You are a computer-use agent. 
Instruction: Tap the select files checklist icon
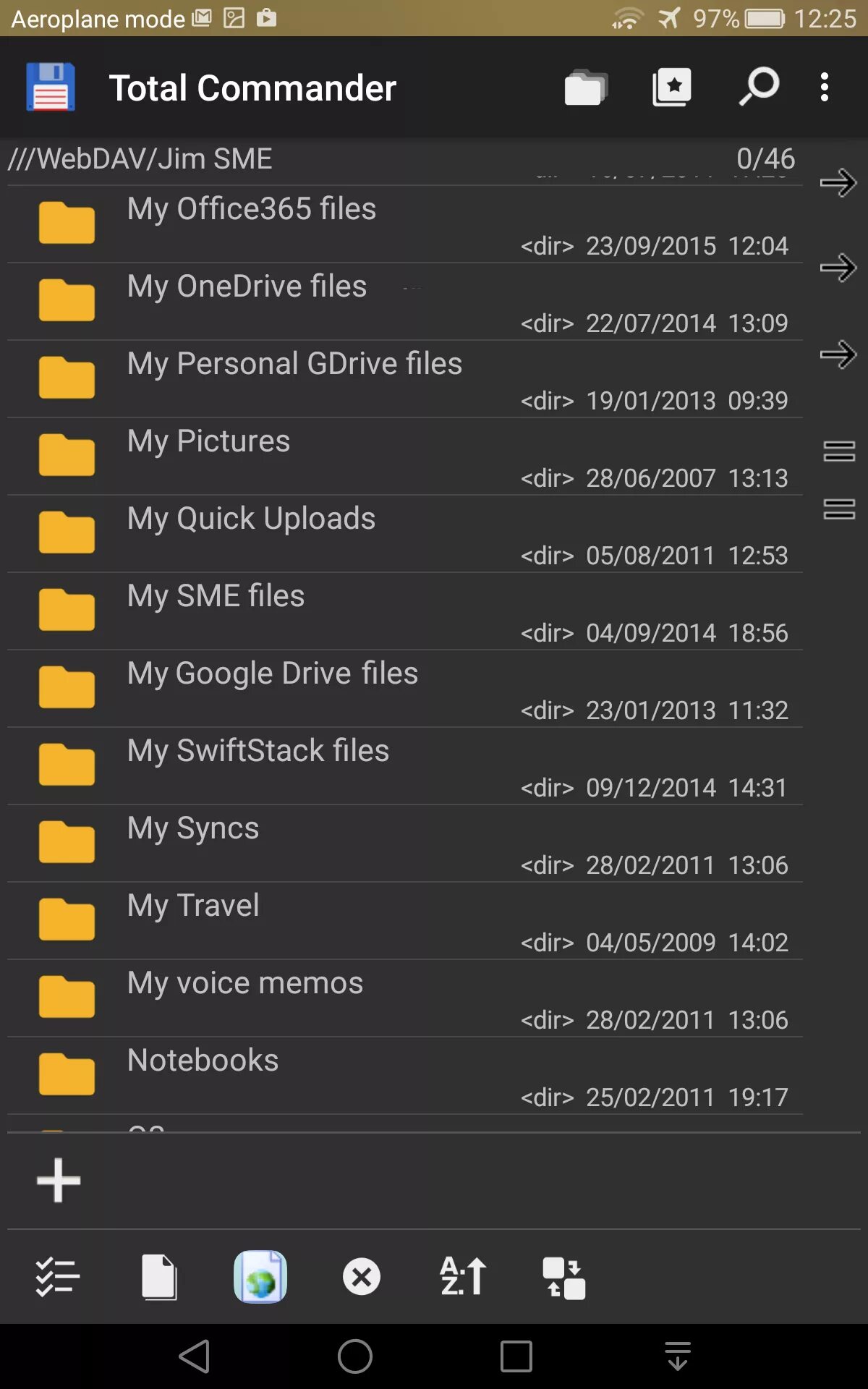click(x=57, y=1277)
